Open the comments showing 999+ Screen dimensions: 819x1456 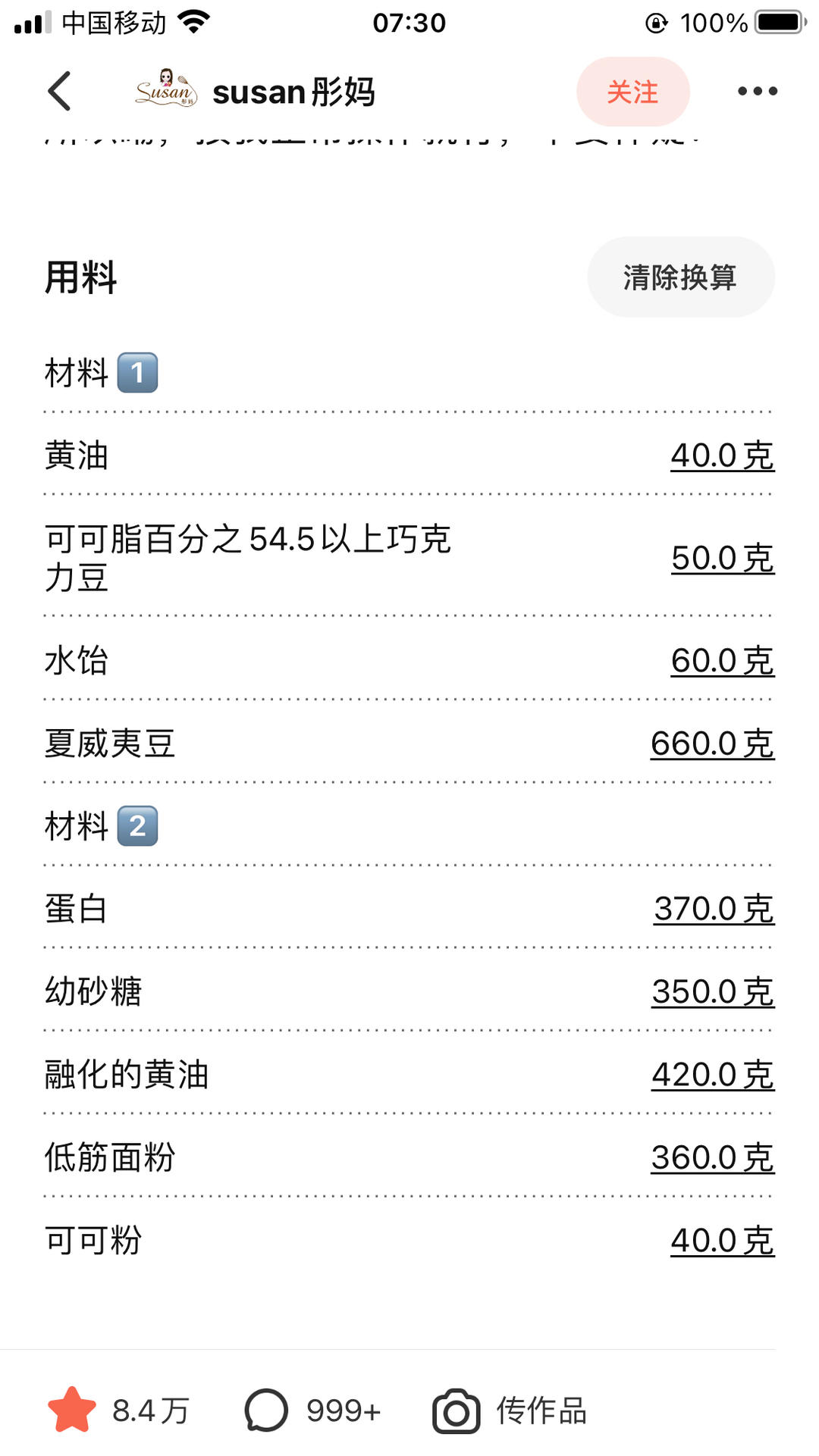point(312,1411)
